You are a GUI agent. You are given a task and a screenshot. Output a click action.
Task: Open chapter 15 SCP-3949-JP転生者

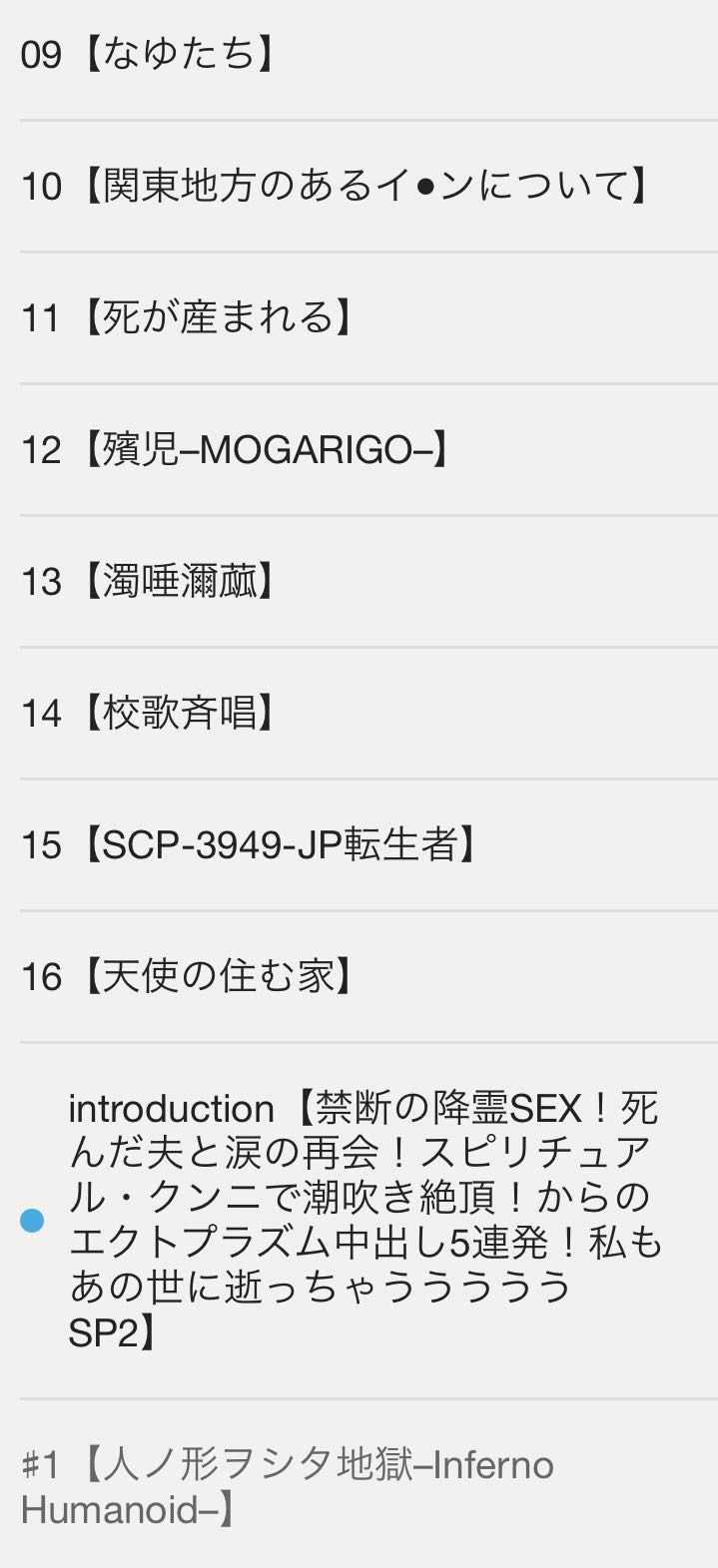coord(250,845)
